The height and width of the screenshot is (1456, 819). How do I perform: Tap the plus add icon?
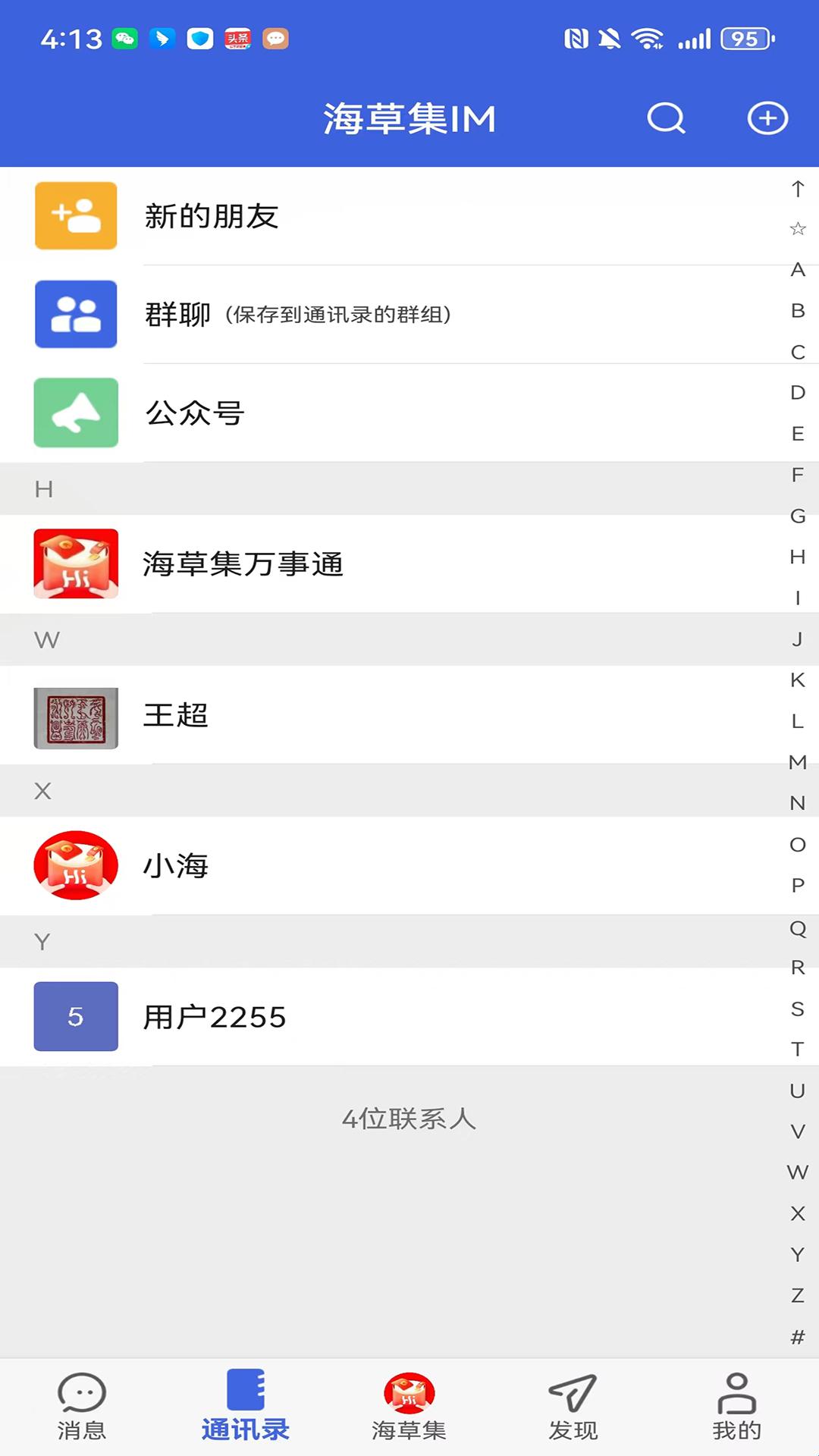click(767, 118)
